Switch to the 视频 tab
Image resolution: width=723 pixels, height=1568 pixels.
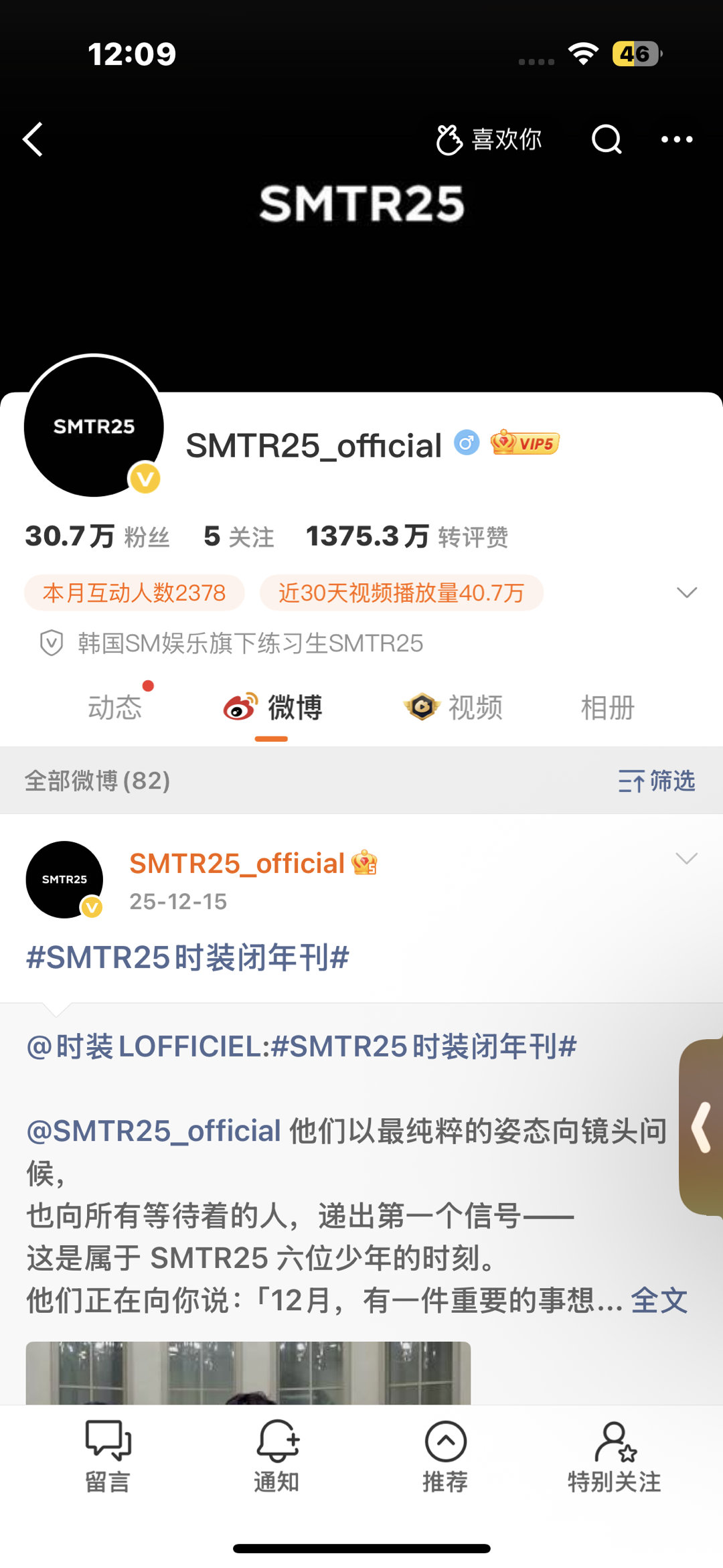tap(458, 708)
